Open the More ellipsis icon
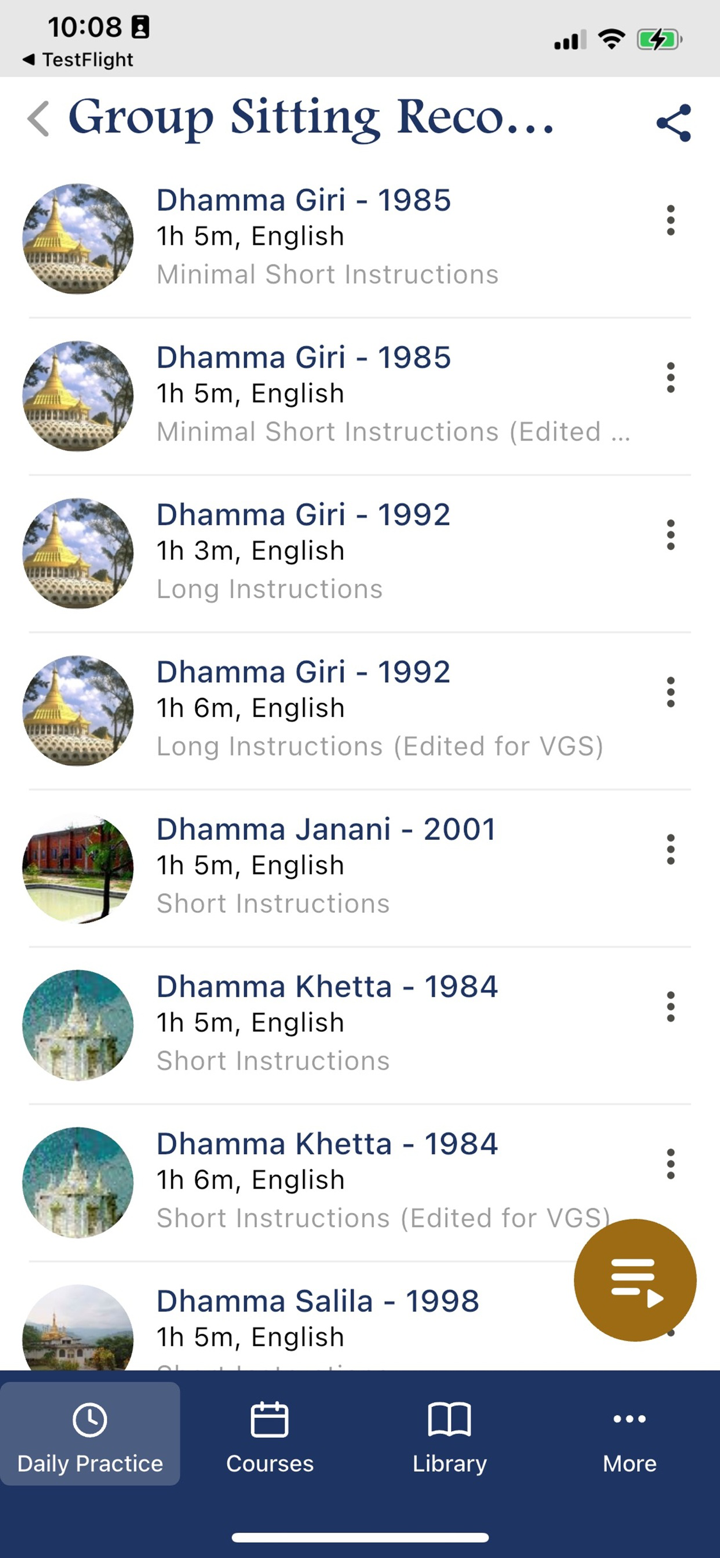The image size is (720, 1558). 629,1419
